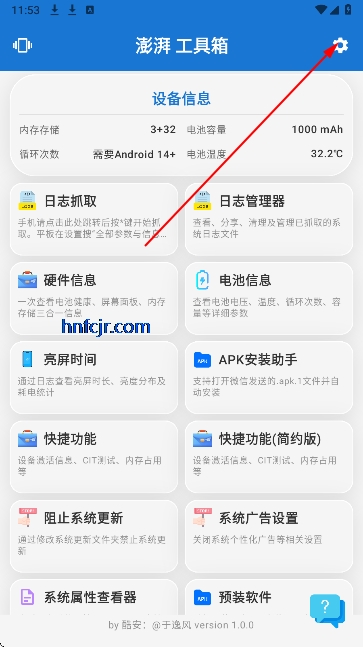Open 系统广告设置

point(269,536)
